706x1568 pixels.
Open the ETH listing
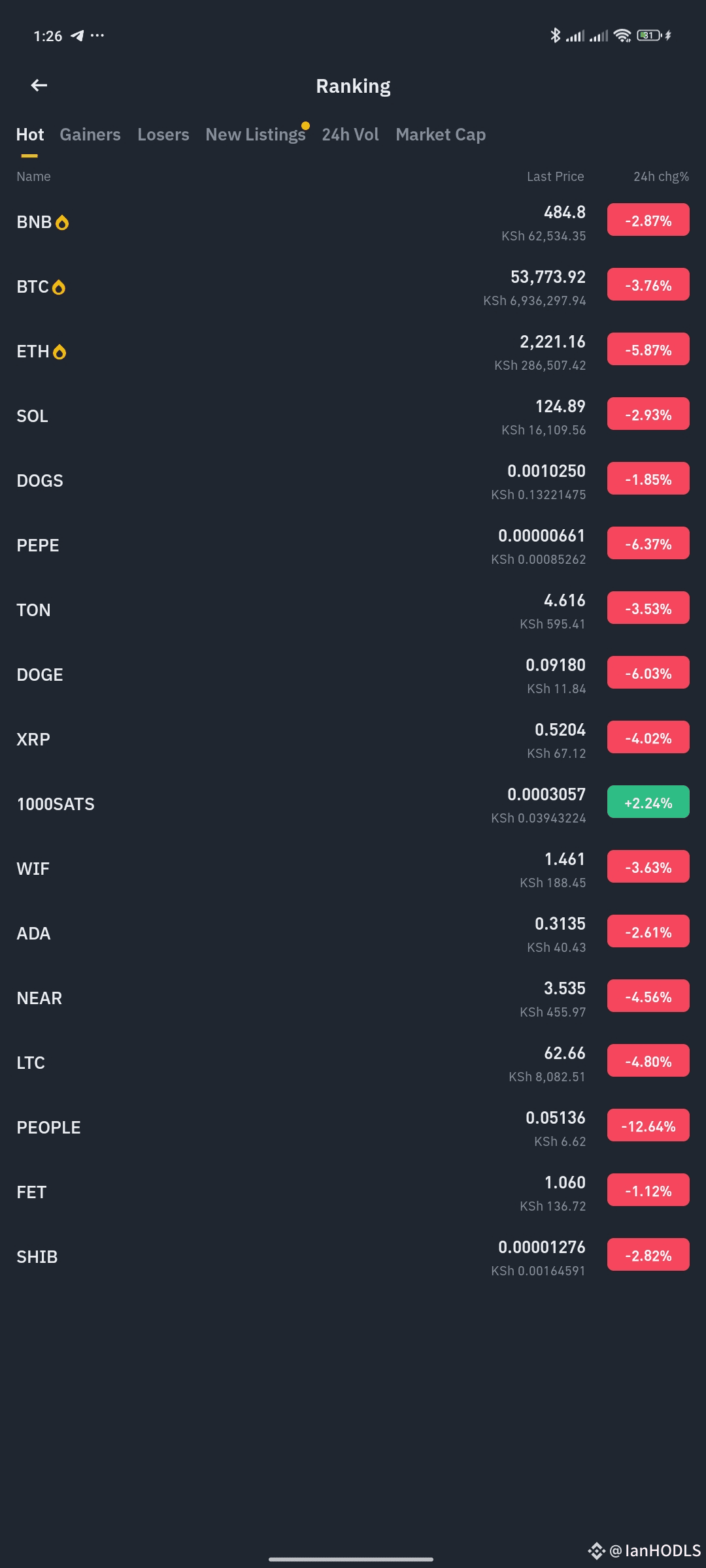(x=353, y=351)
